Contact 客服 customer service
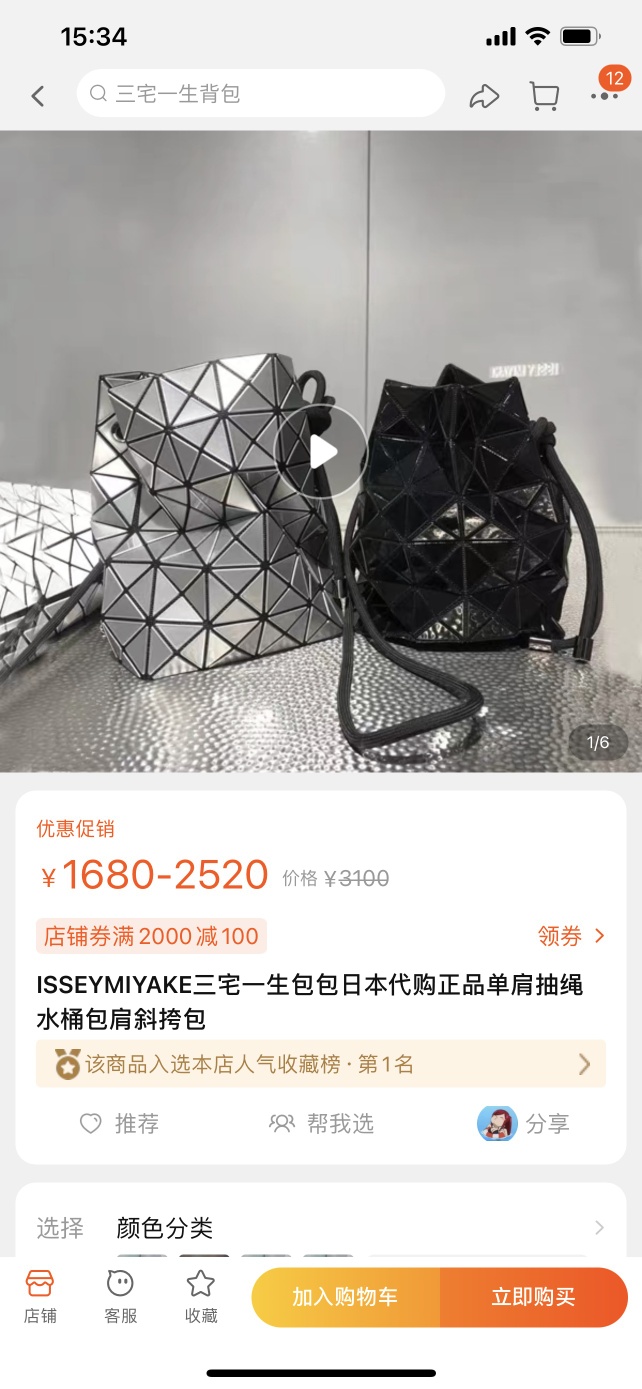This screenshot has width=642, height=1389. 120,1296
